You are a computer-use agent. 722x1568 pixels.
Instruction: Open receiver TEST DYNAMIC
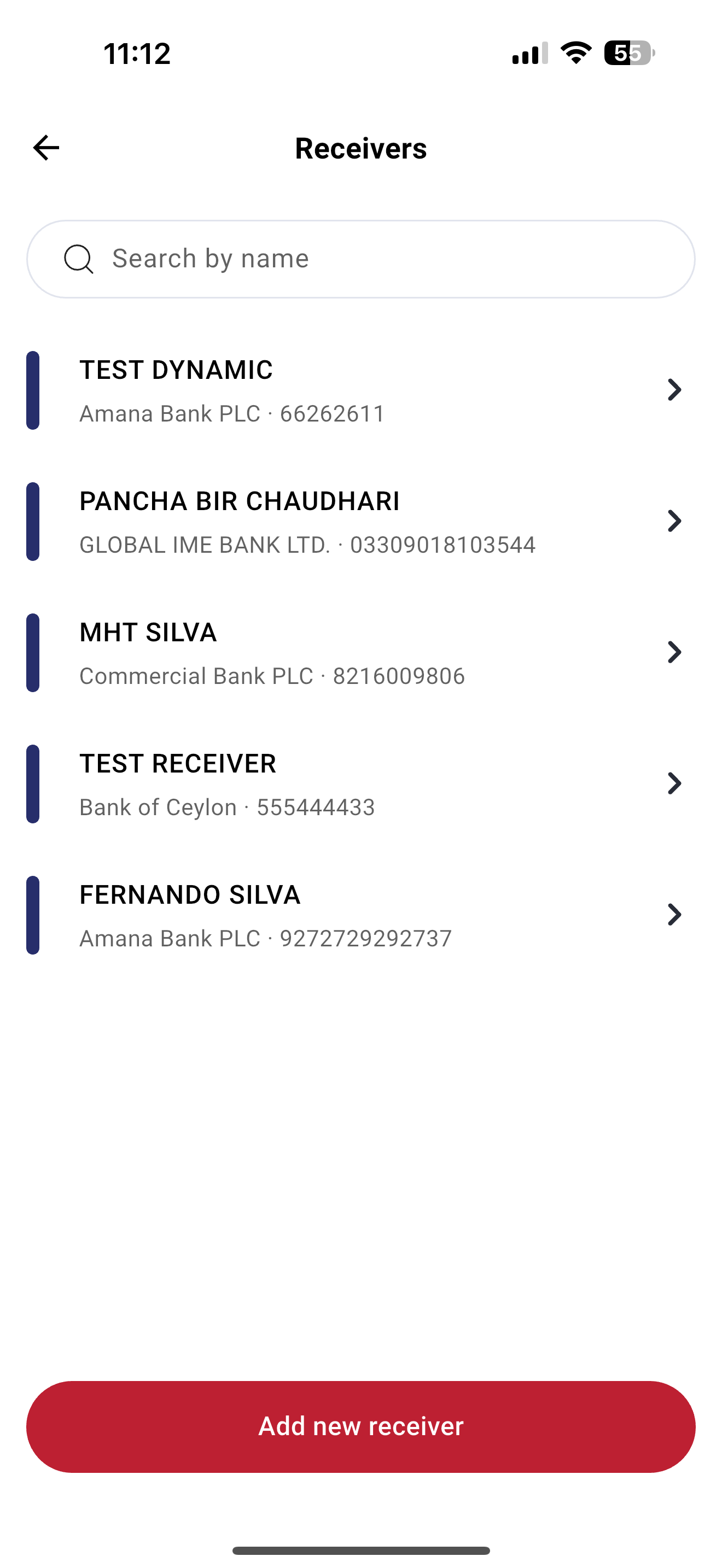(x=361, y=390)
